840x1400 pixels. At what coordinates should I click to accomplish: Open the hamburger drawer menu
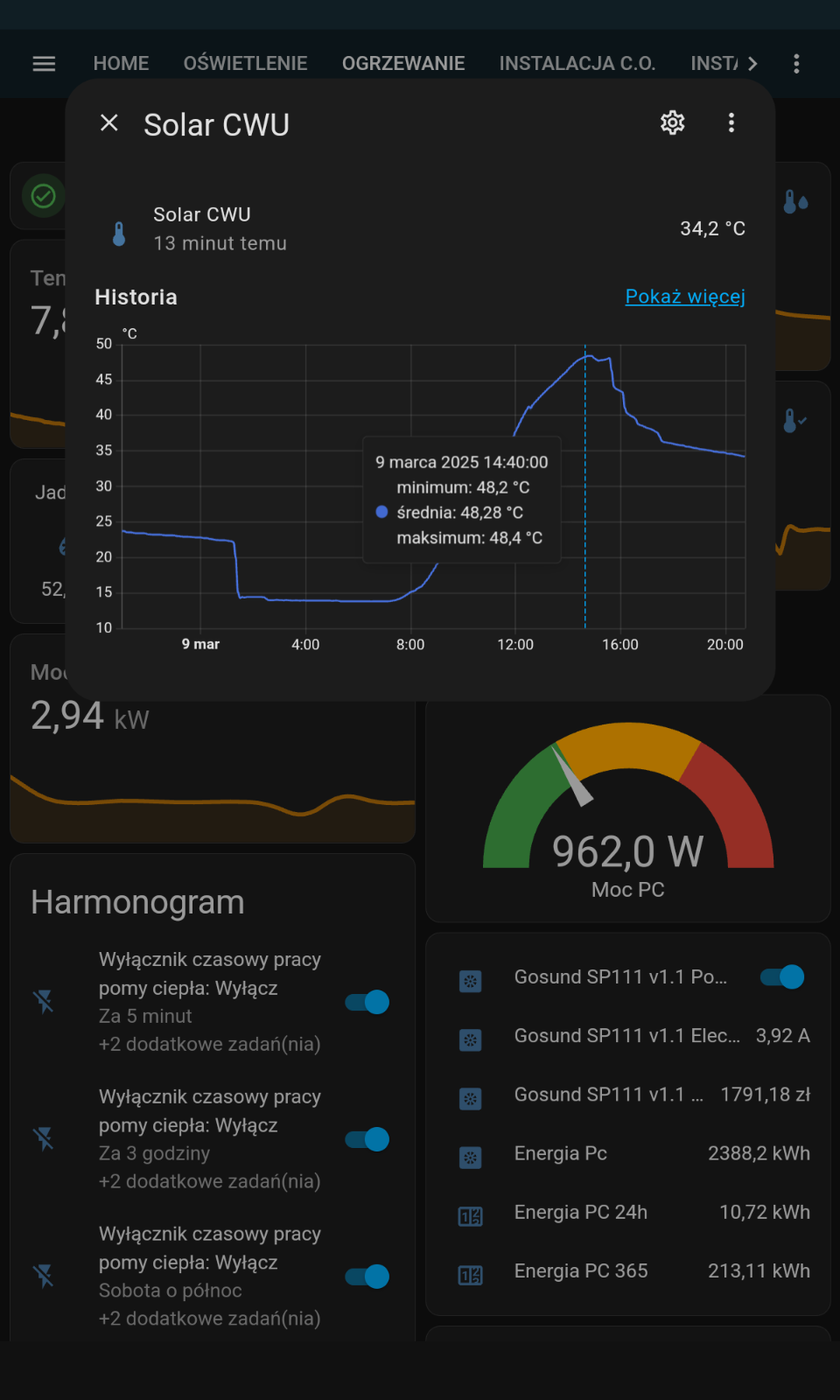pos(44,63)
